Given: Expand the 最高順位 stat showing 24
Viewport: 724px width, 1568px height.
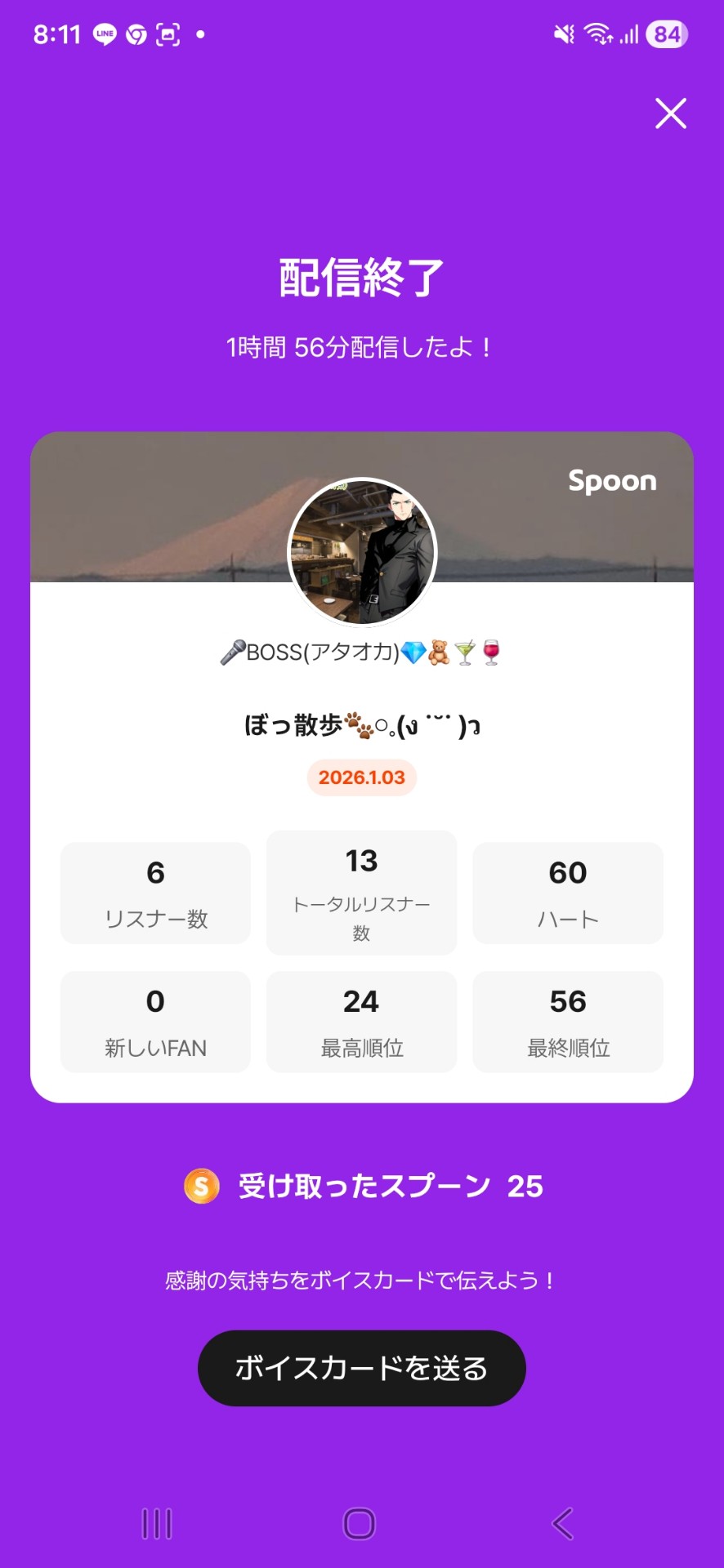Looking at the screenshot, I should point(361,1022).
